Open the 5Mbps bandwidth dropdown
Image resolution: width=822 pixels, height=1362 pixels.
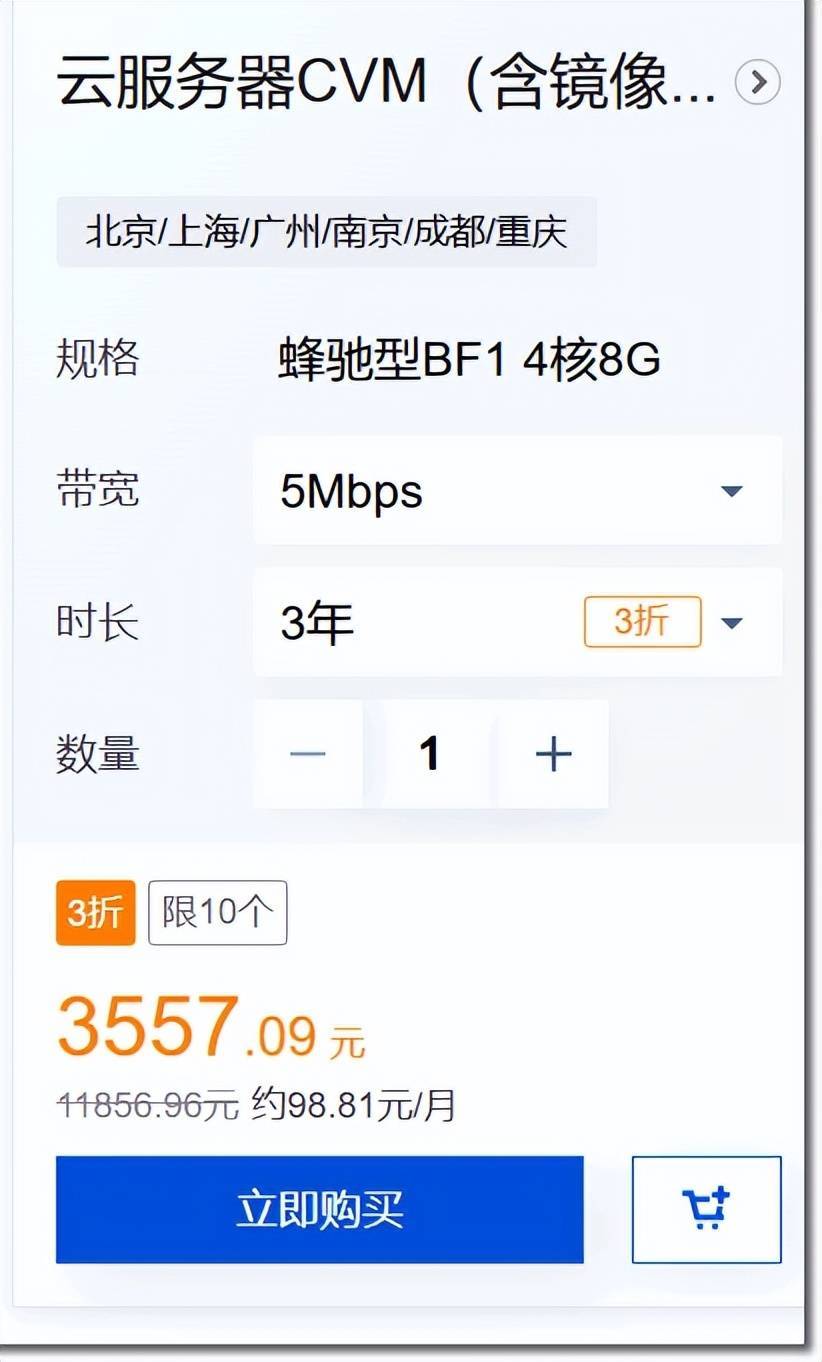[x=518, y=491]
